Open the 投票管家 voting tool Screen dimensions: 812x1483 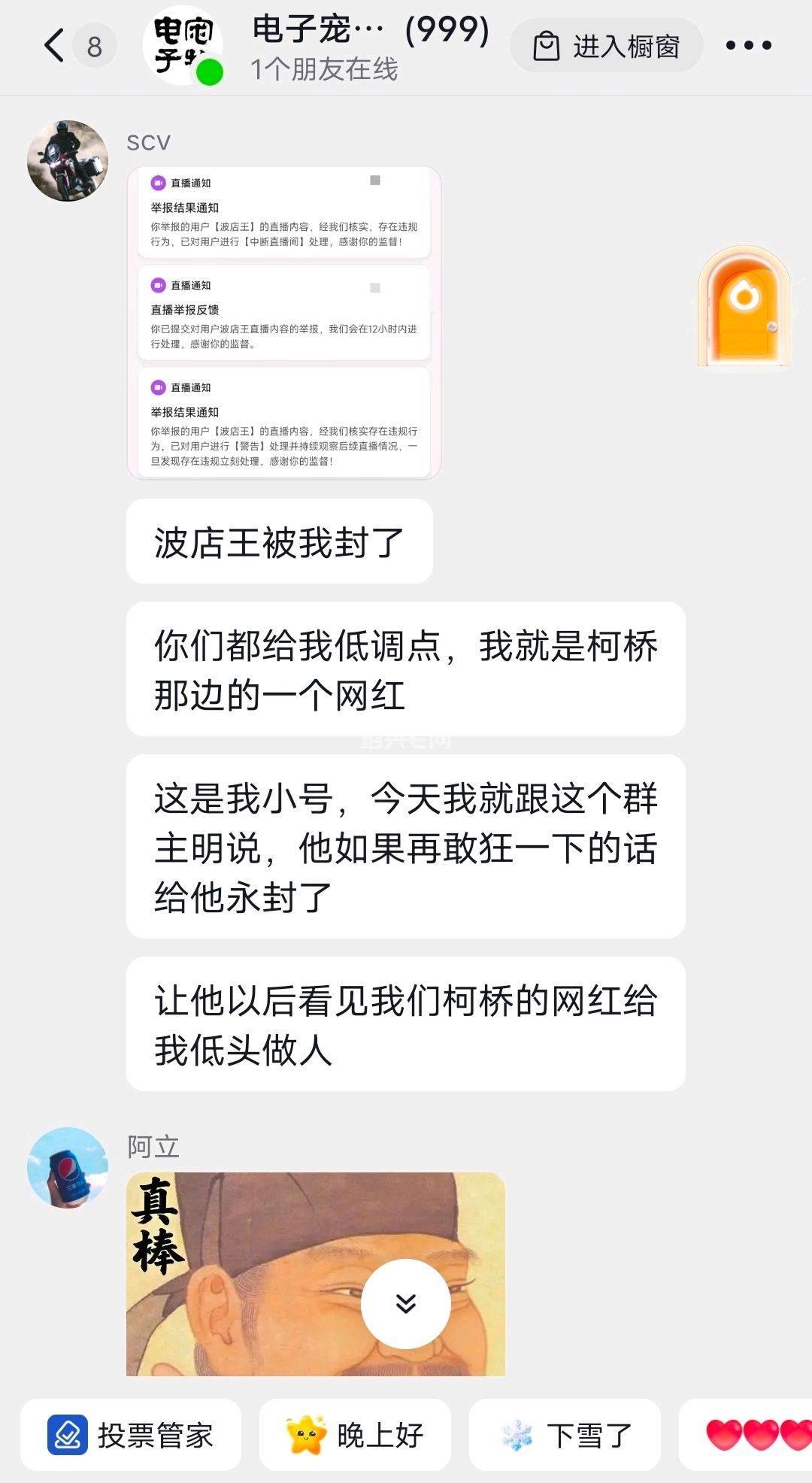click(x=131, y=1435)
